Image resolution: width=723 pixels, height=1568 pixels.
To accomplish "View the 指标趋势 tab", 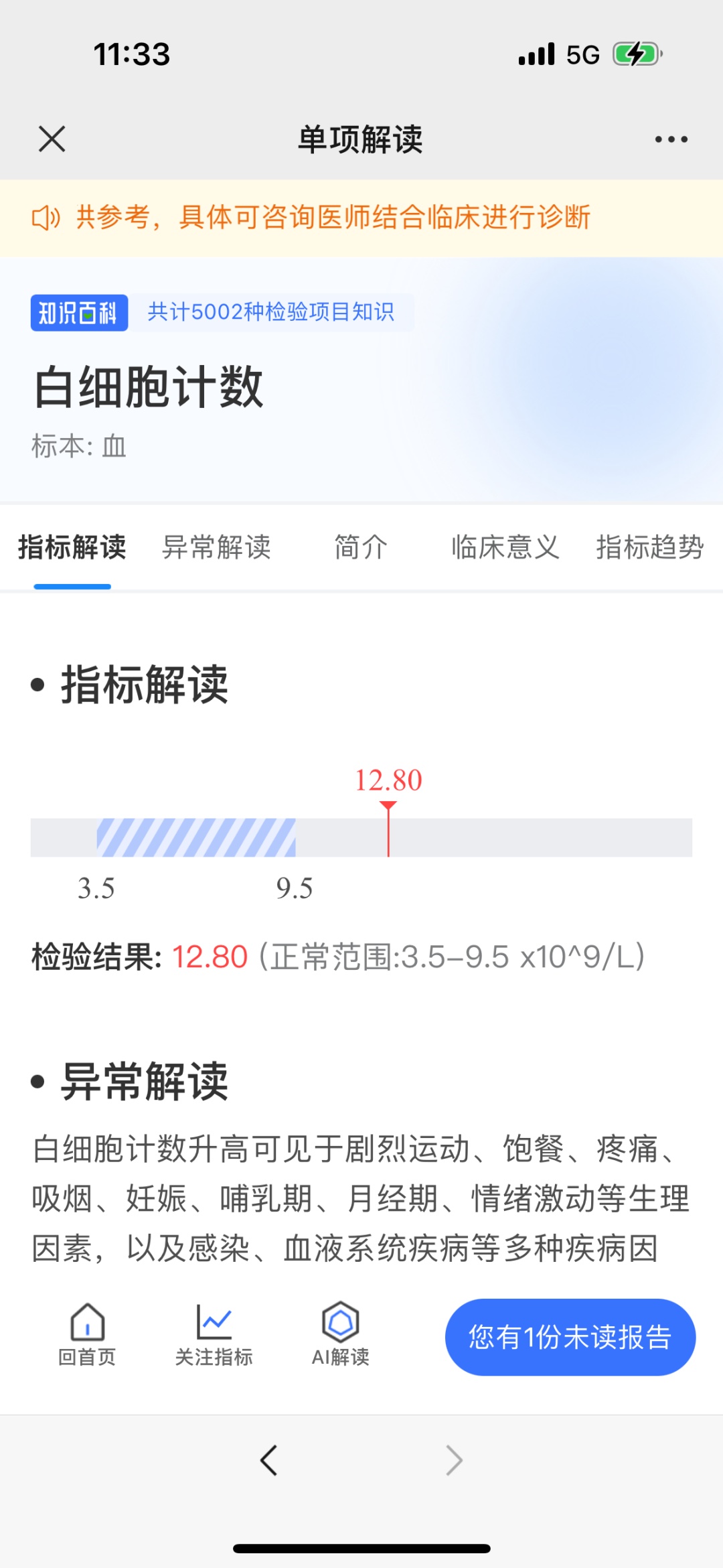I will pyautogui.click(x=650, y=547).
